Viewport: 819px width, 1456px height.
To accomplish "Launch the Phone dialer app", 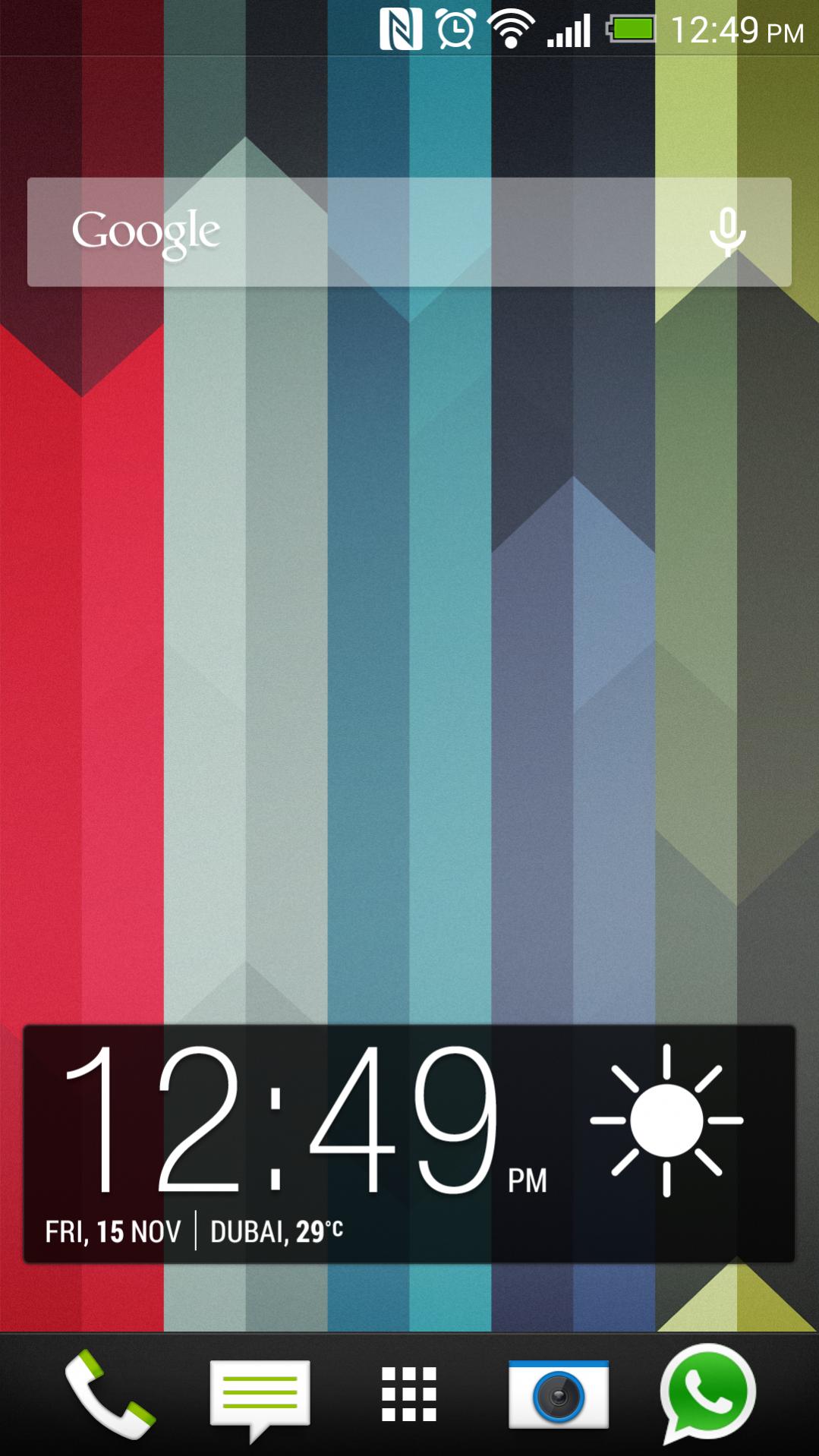I will [109, 1394].
